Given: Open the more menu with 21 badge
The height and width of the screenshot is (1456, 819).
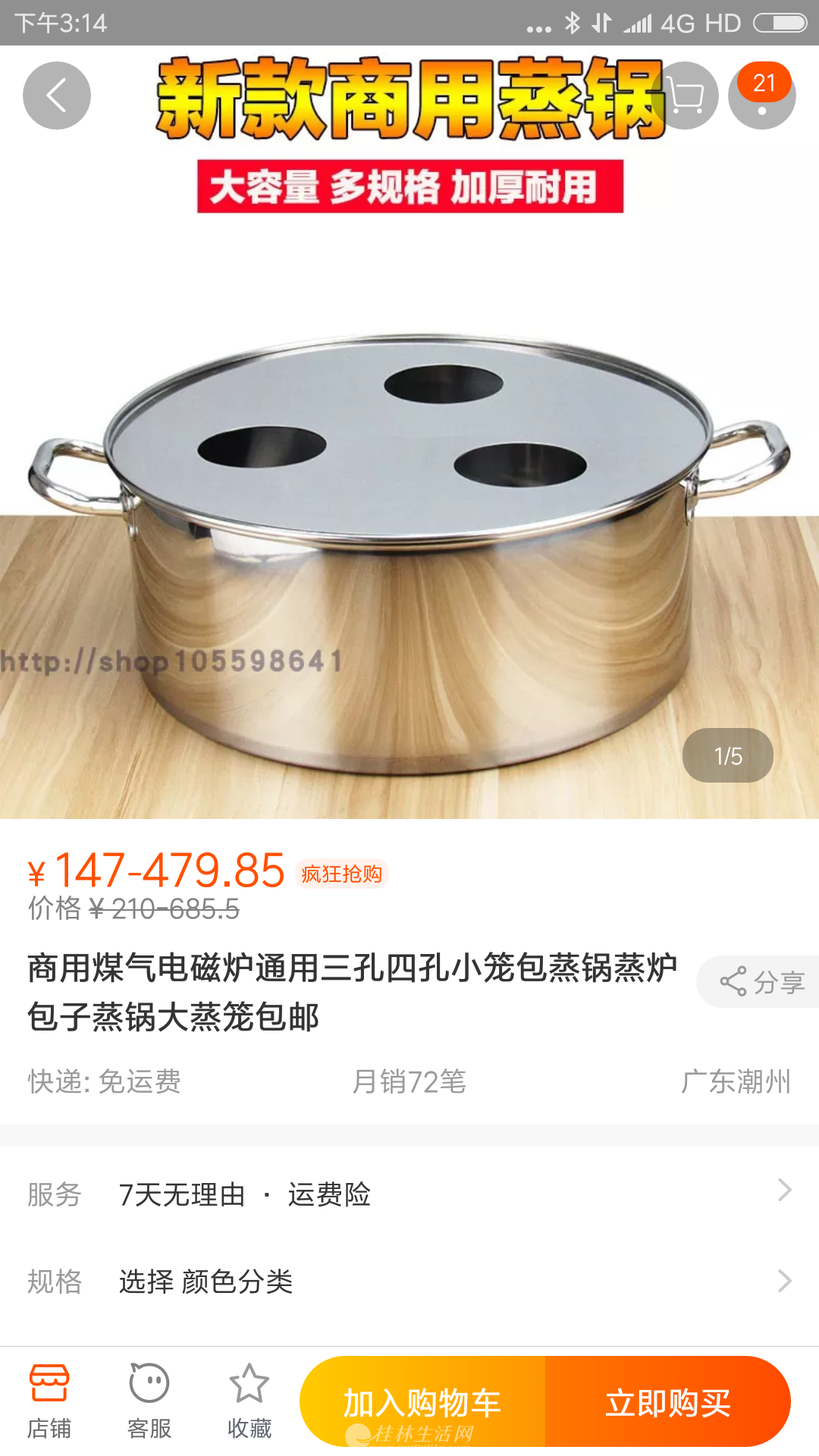Looking at the screenshot, I should [762, 96].
